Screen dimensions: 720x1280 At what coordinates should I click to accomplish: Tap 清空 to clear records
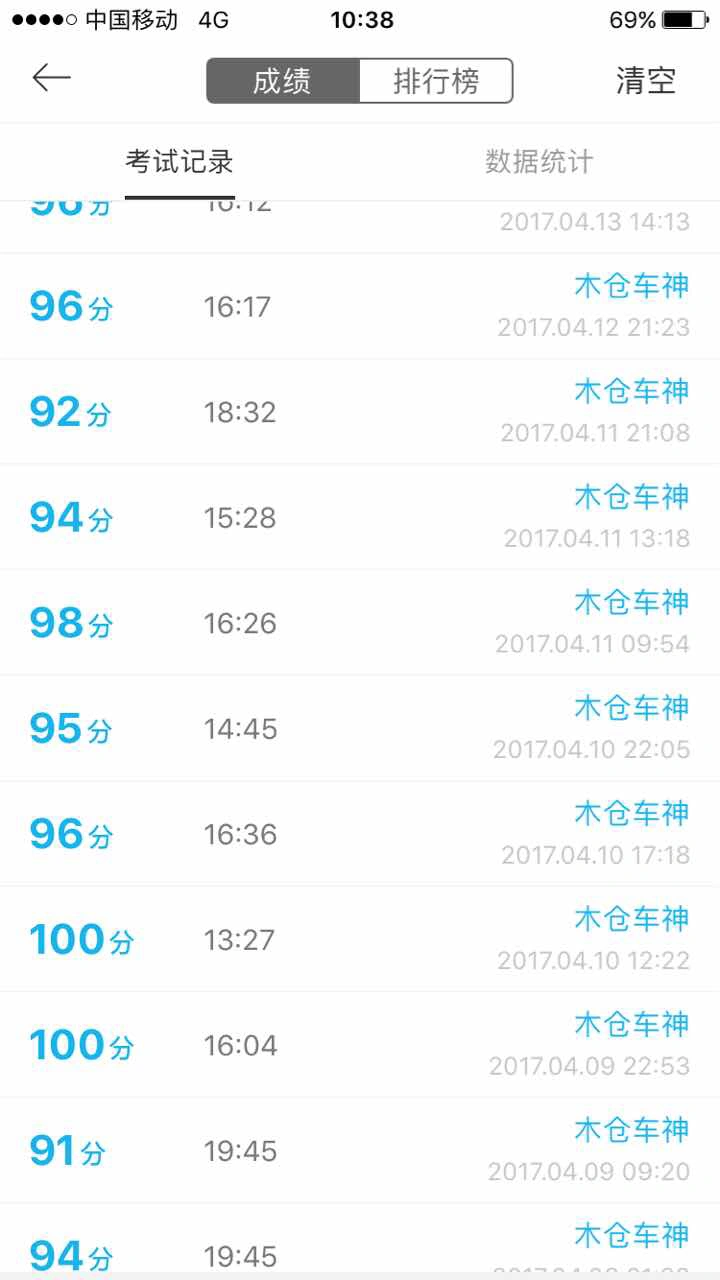click(x=646, y=81)
